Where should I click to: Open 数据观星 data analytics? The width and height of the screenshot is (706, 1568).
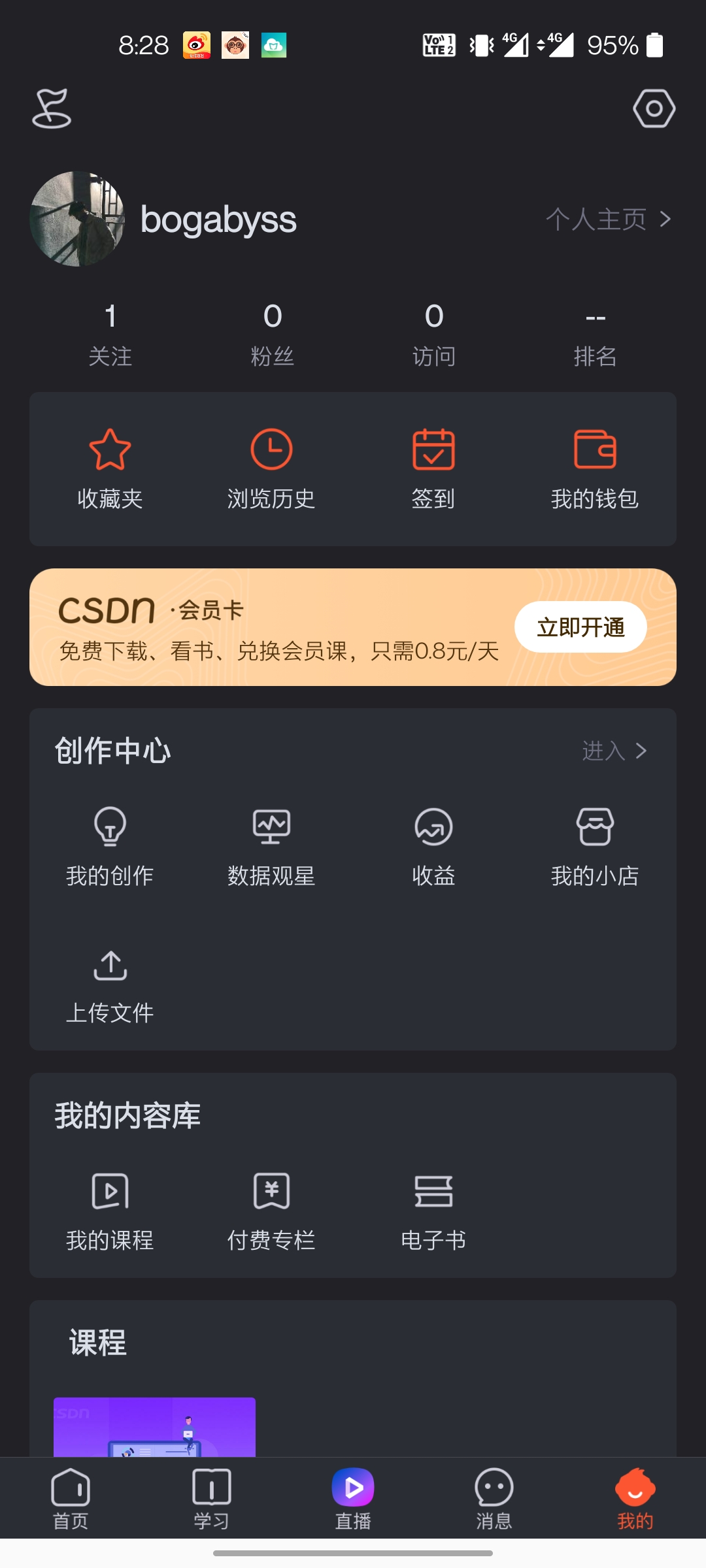click(x=271, y=846)
